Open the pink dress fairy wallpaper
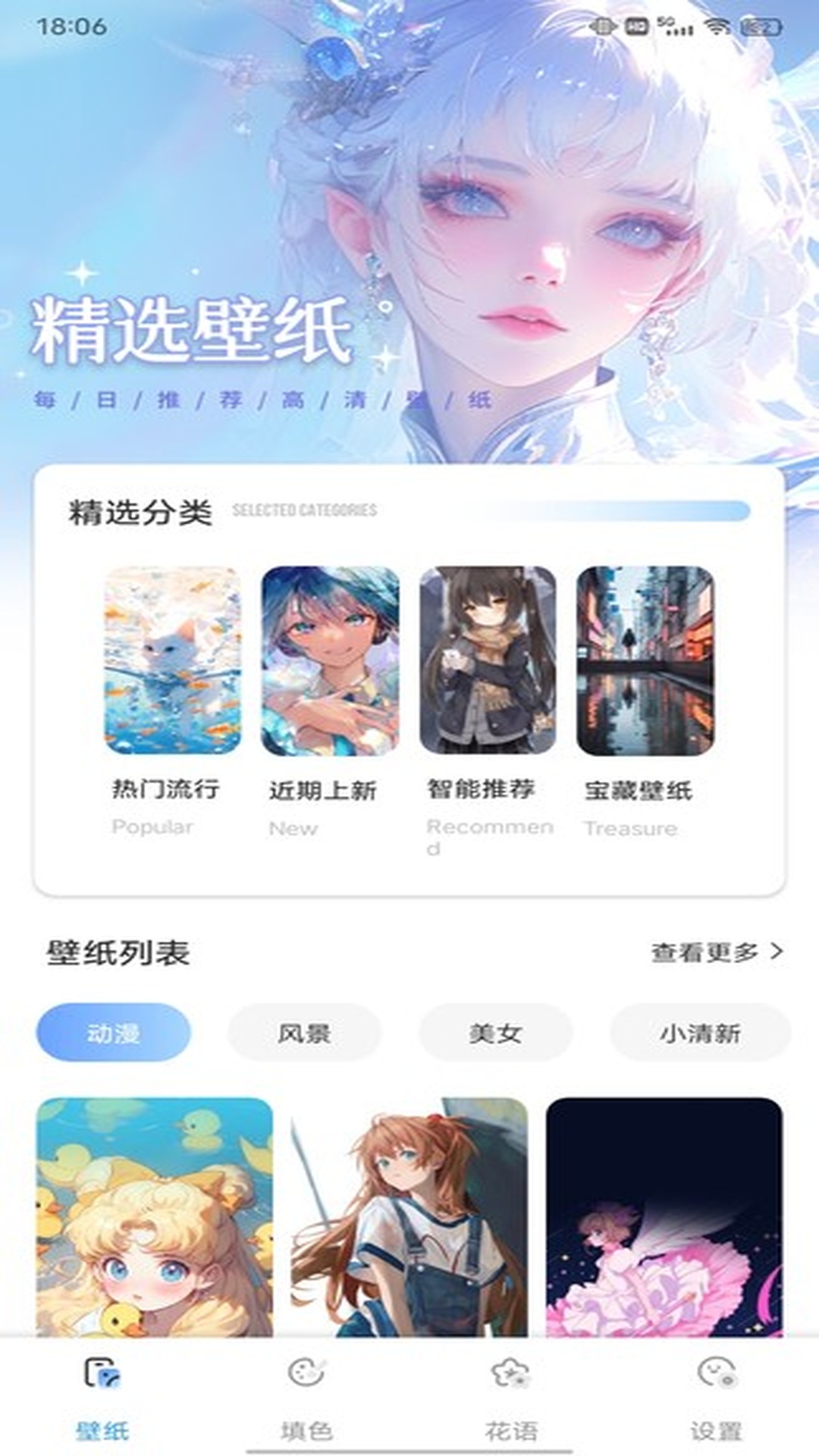The height and width of the screenshot is (1456, 819). (x=664, y=1217)
